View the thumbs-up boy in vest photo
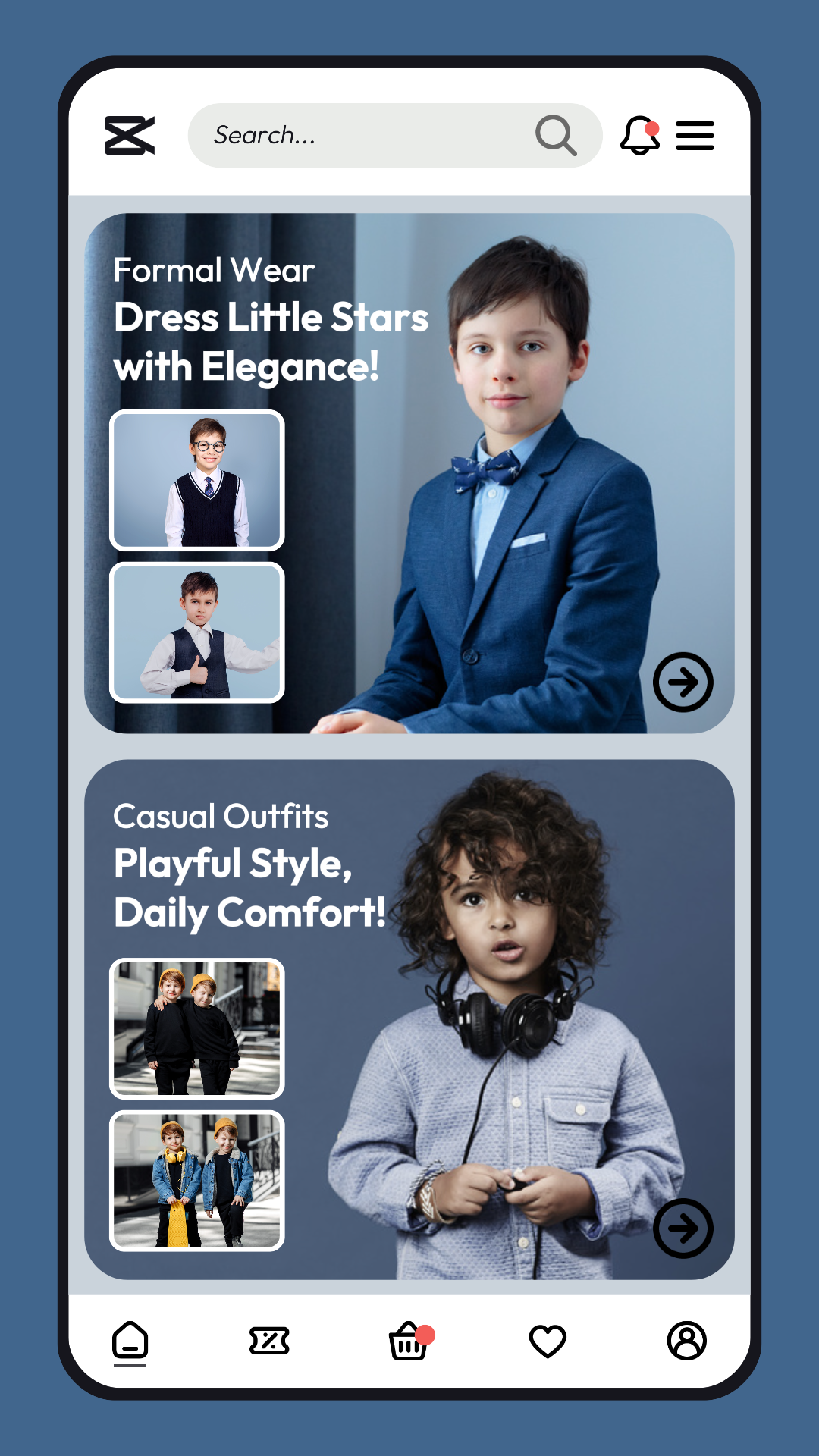Screen dimensions: 819x1456 pos(197,632)
